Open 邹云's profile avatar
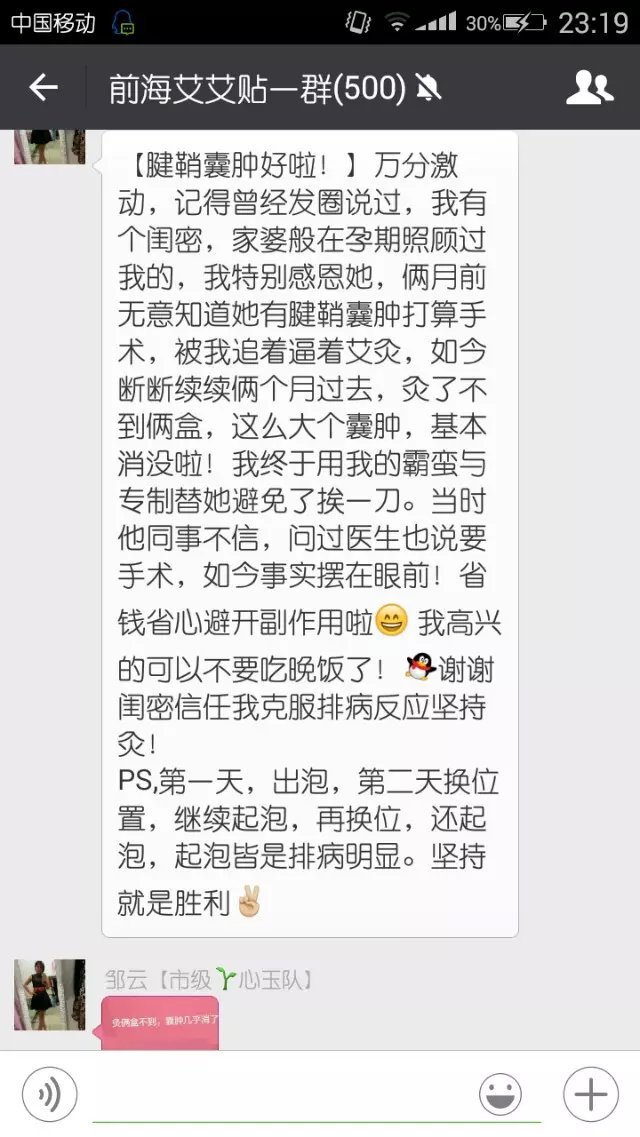640x1137 pixels. [50, 995]
